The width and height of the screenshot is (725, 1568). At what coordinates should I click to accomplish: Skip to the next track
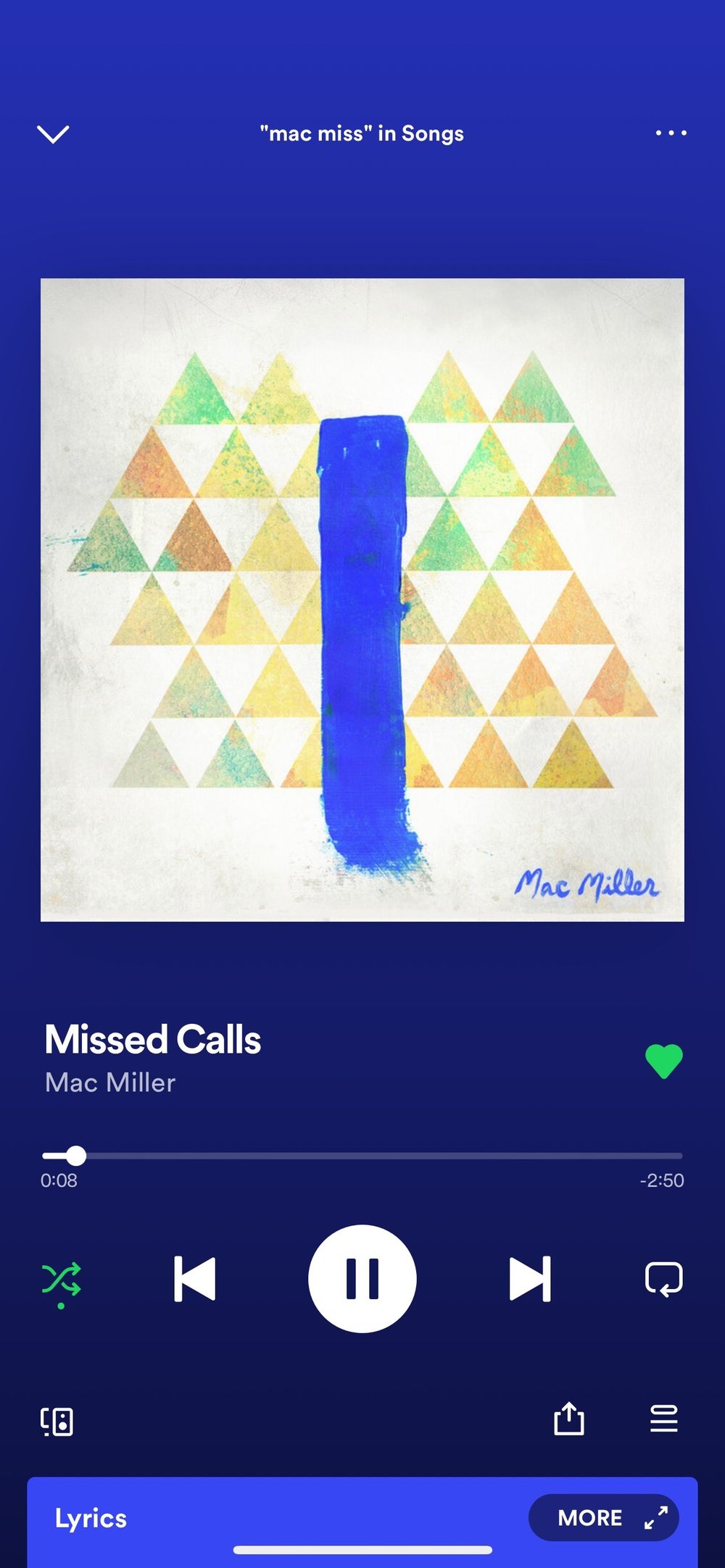click(530, 1279)
